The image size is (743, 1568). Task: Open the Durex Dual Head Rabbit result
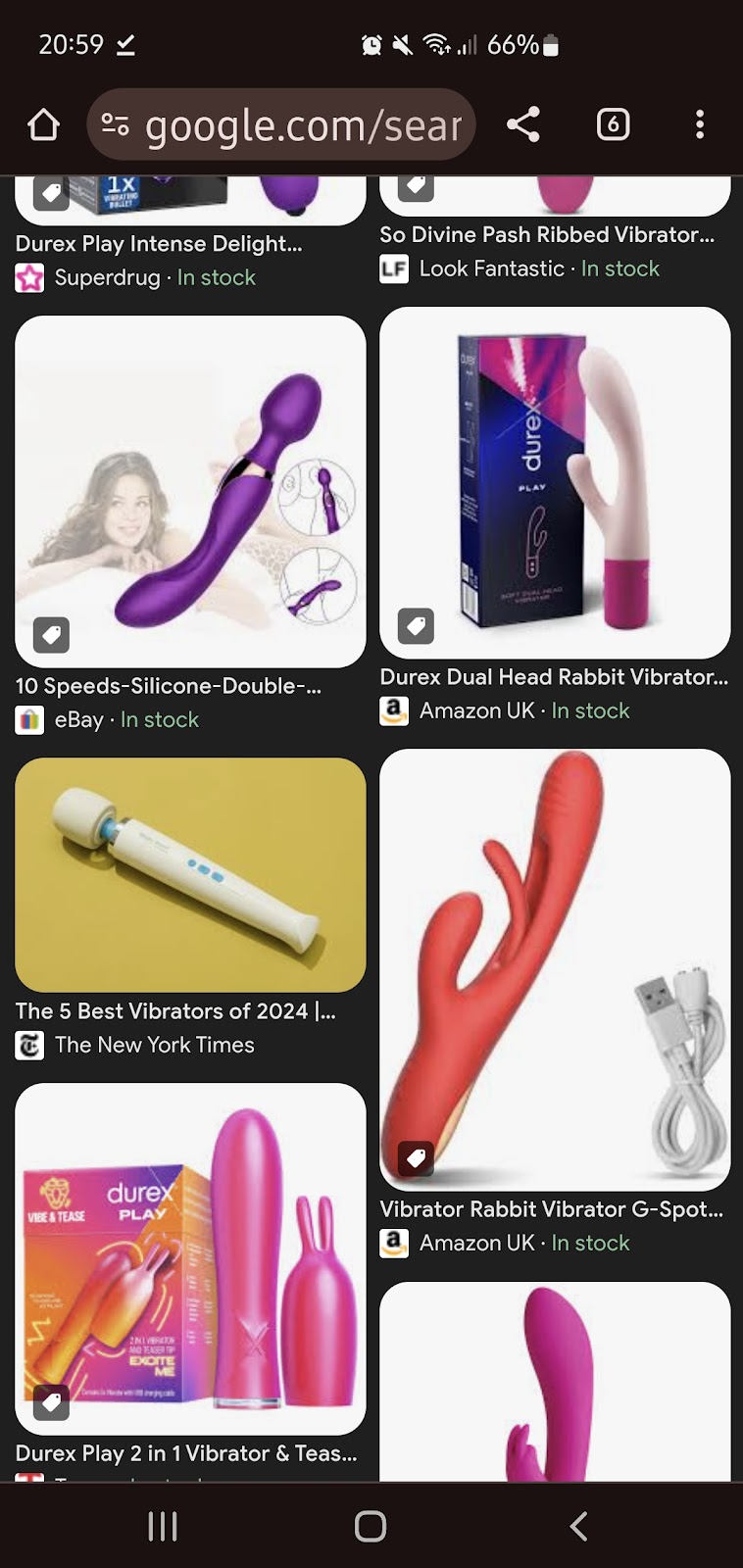tap(555, 482)
